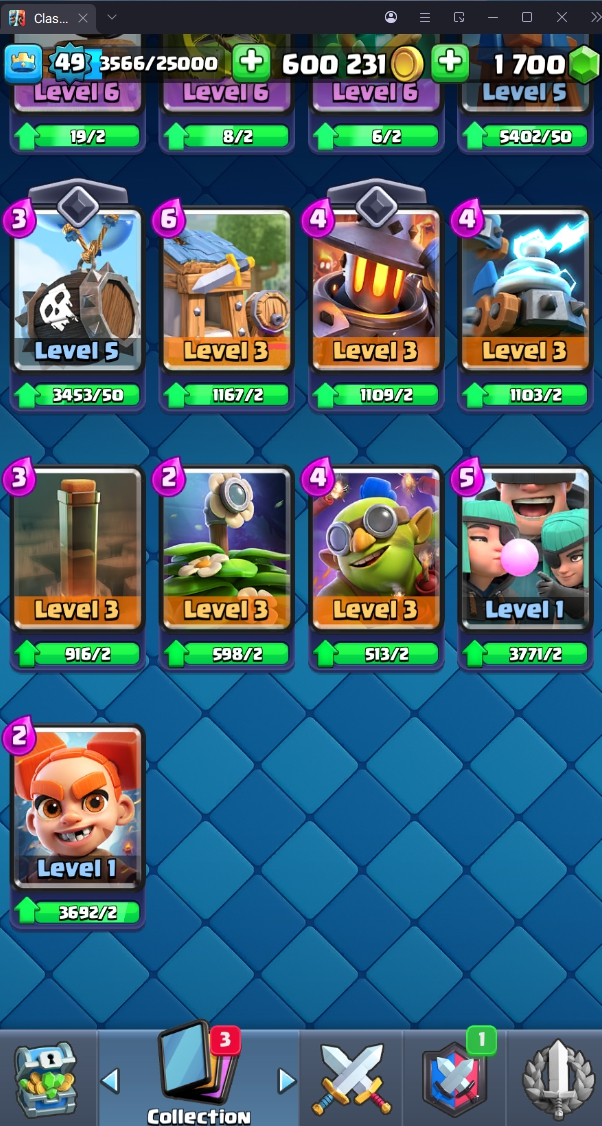Image resolution: width=602 pixels, height=1126 pixels.
Task: Tap the right arrow beside Collection
Action: 287,1080
